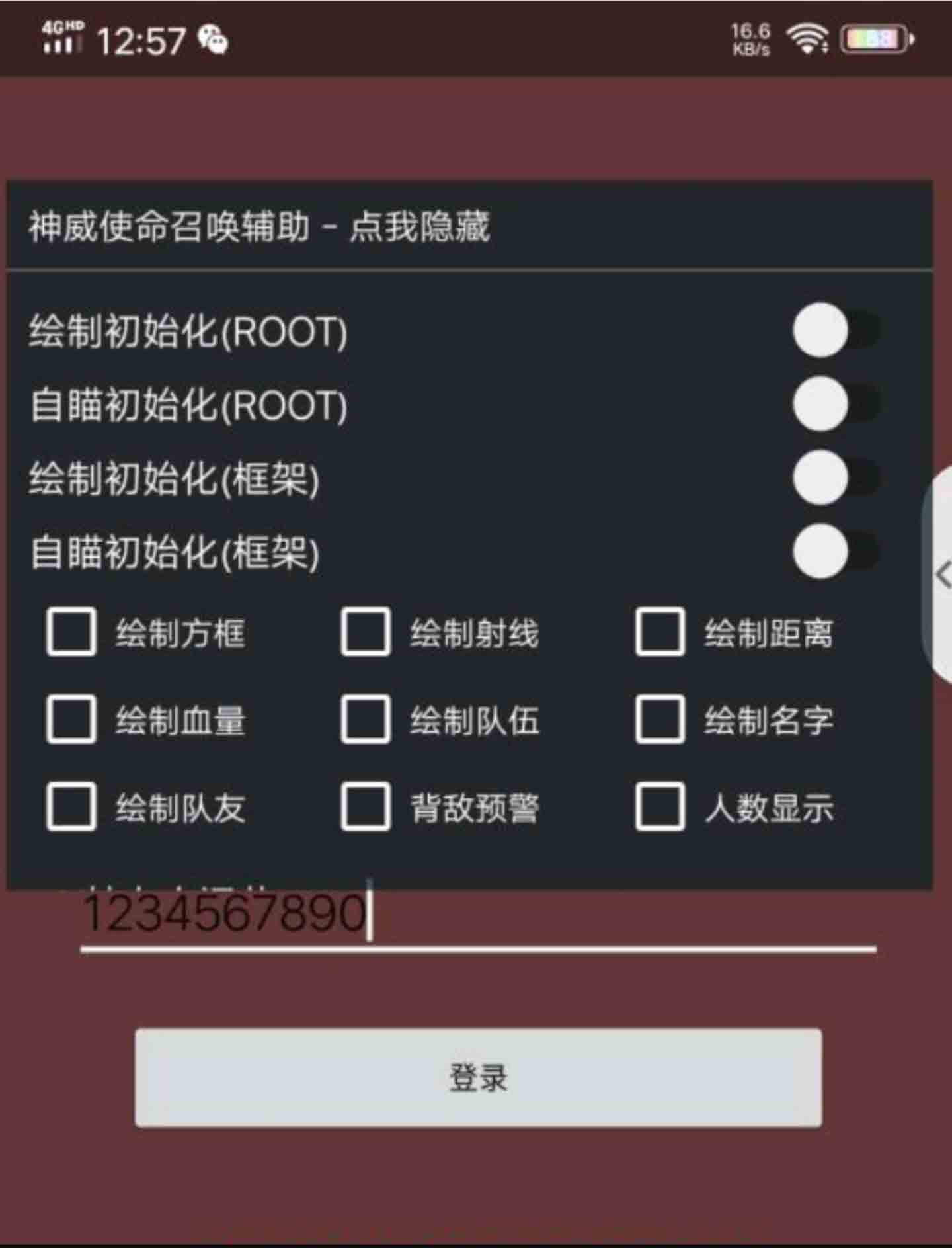This screenshot has height=1248, width=952.
Task: Tick the 绘制队友 checkbox
Action: click(x=71, y=806)
